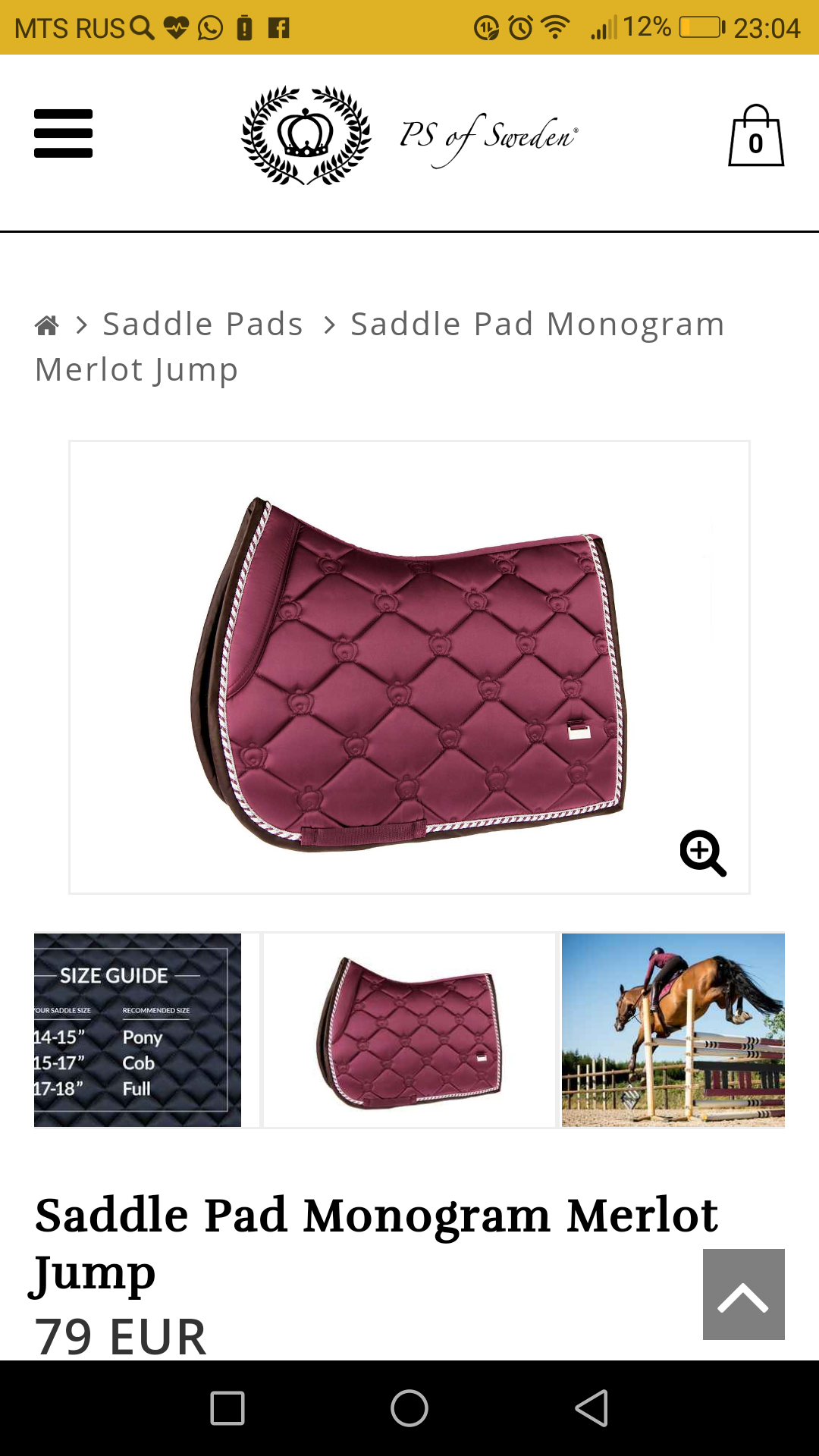Go to the home breadcrumb icon
The width and height of the screenshot is (819, 1456).
click(47, 325)
